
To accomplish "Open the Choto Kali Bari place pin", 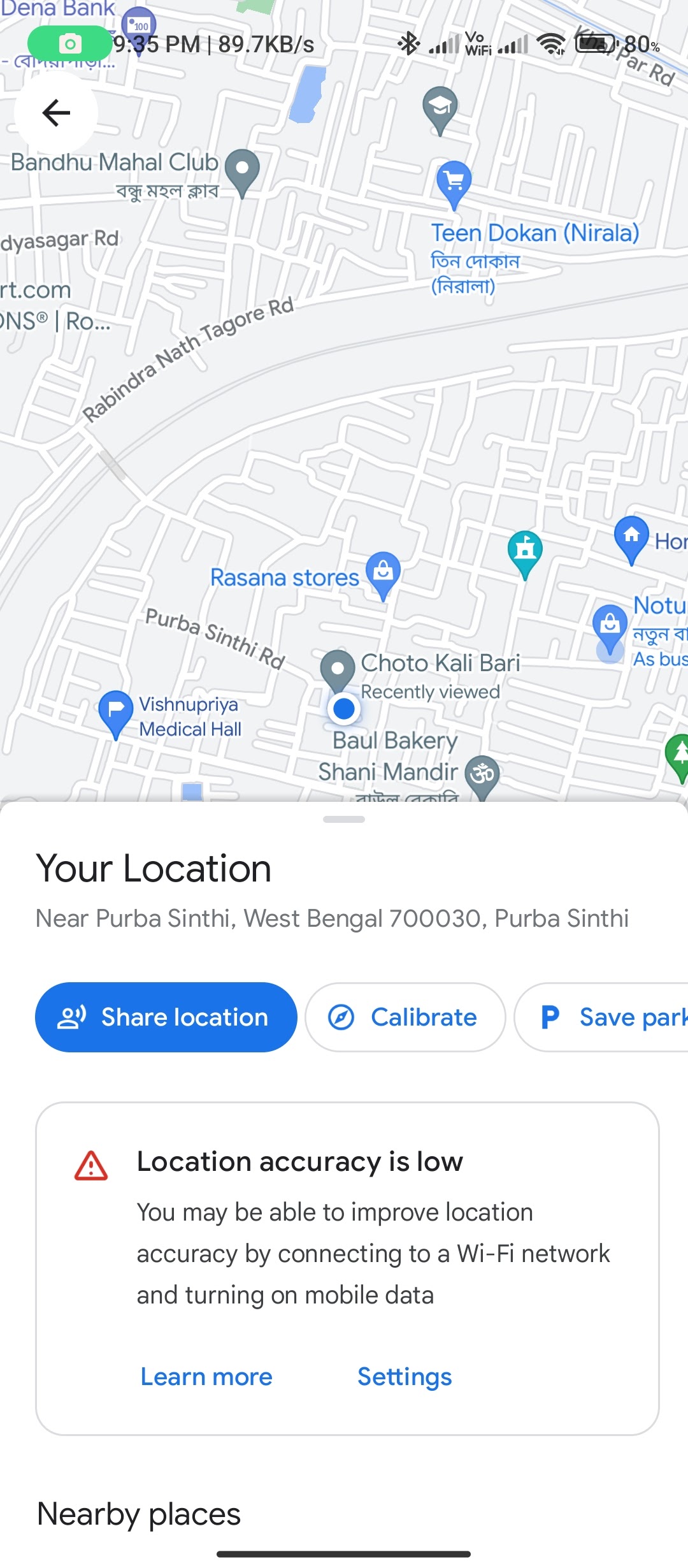I will click(337, 669).
